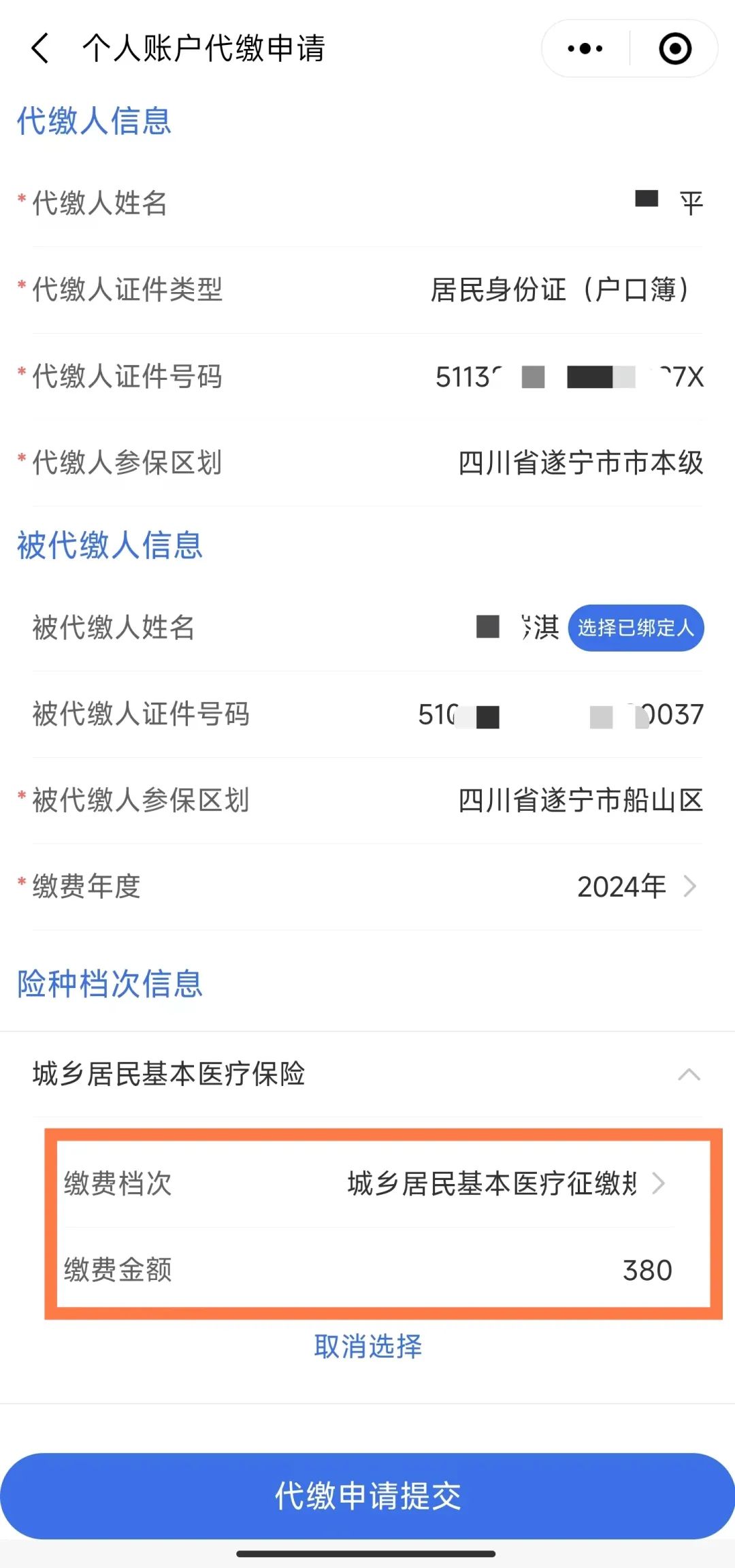The height and width of the screenshot is (1568, 735).
Task: Go back from 个人账户代缴申请 page
Action: pyautogui.click(x=41, y=48)
